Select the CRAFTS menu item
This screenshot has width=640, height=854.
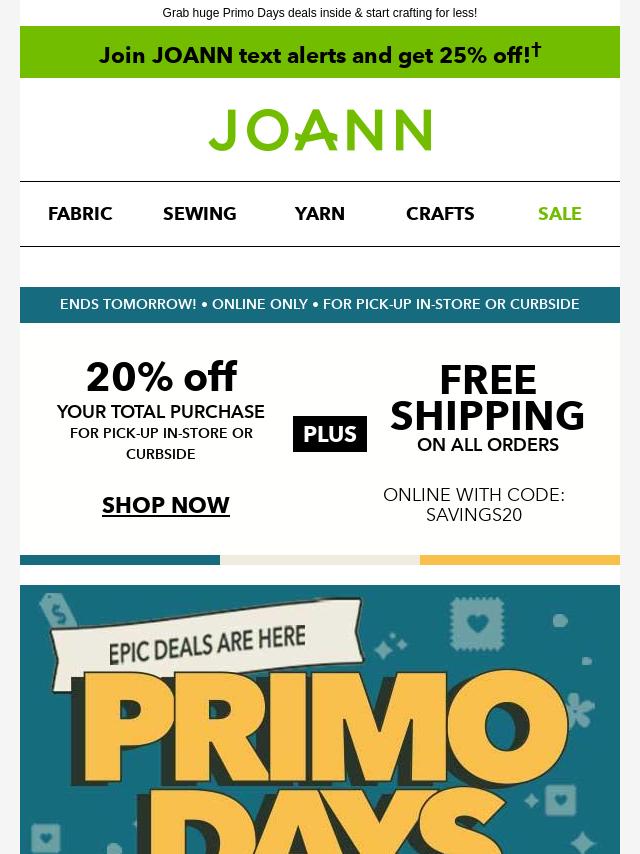coord(440,214)
